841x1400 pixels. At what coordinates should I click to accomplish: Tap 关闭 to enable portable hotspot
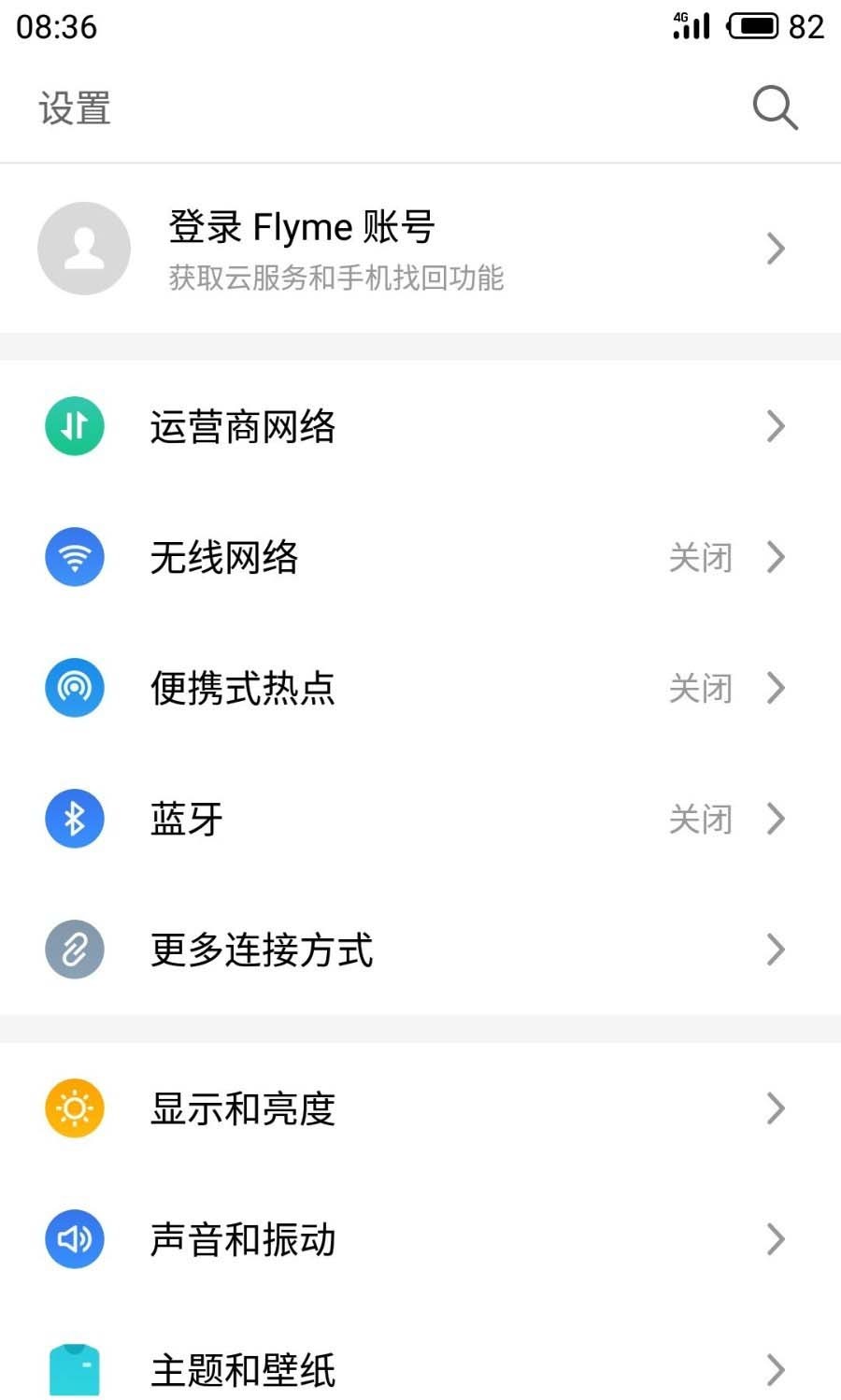coord(700,688)
